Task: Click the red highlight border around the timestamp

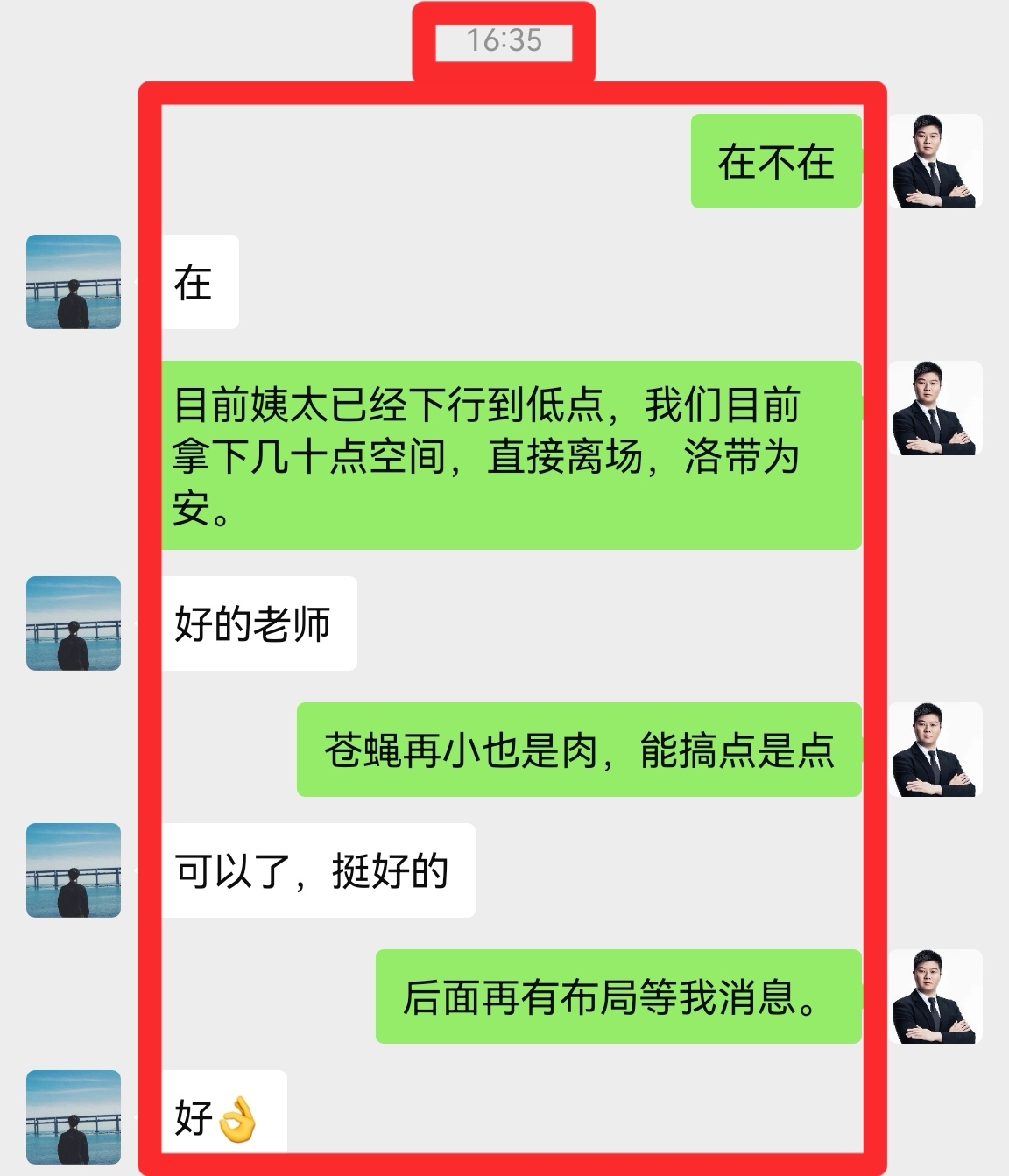Action: coord(506,11)
